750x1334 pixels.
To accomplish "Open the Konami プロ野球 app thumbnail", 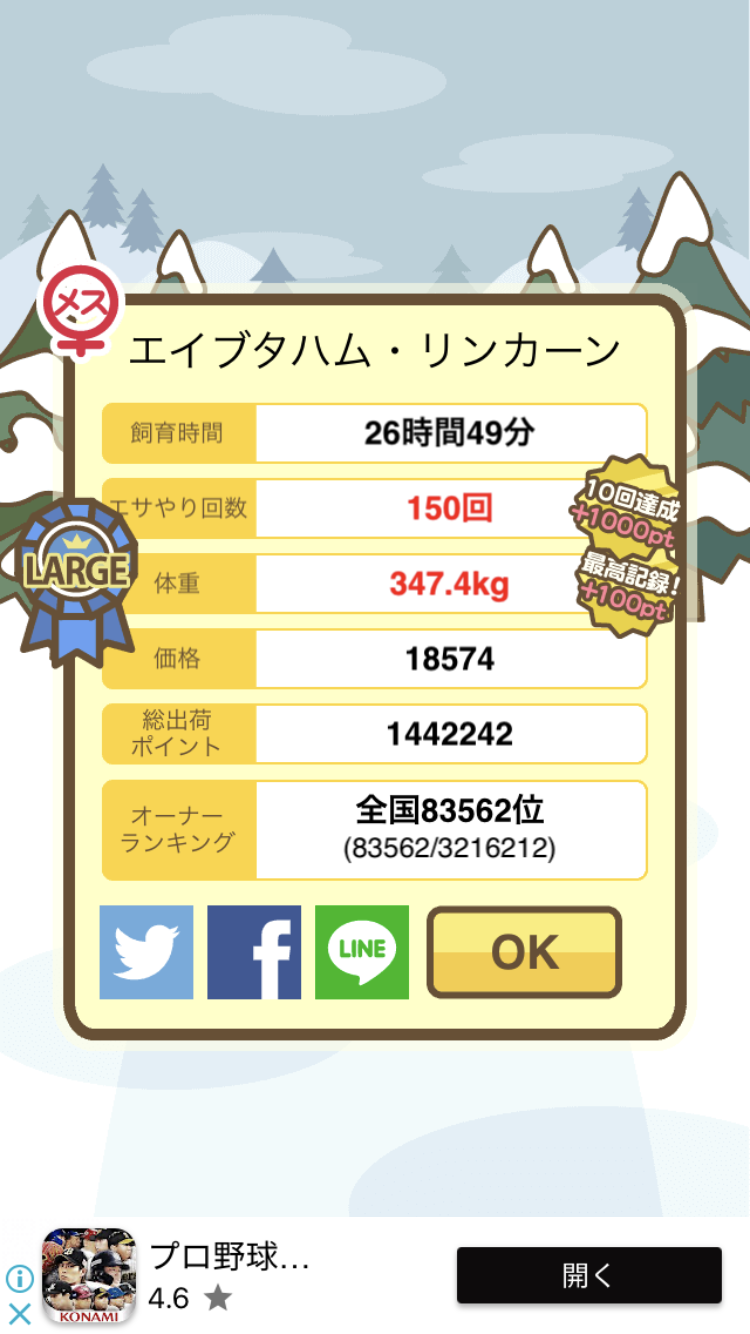I will 88,1276.
